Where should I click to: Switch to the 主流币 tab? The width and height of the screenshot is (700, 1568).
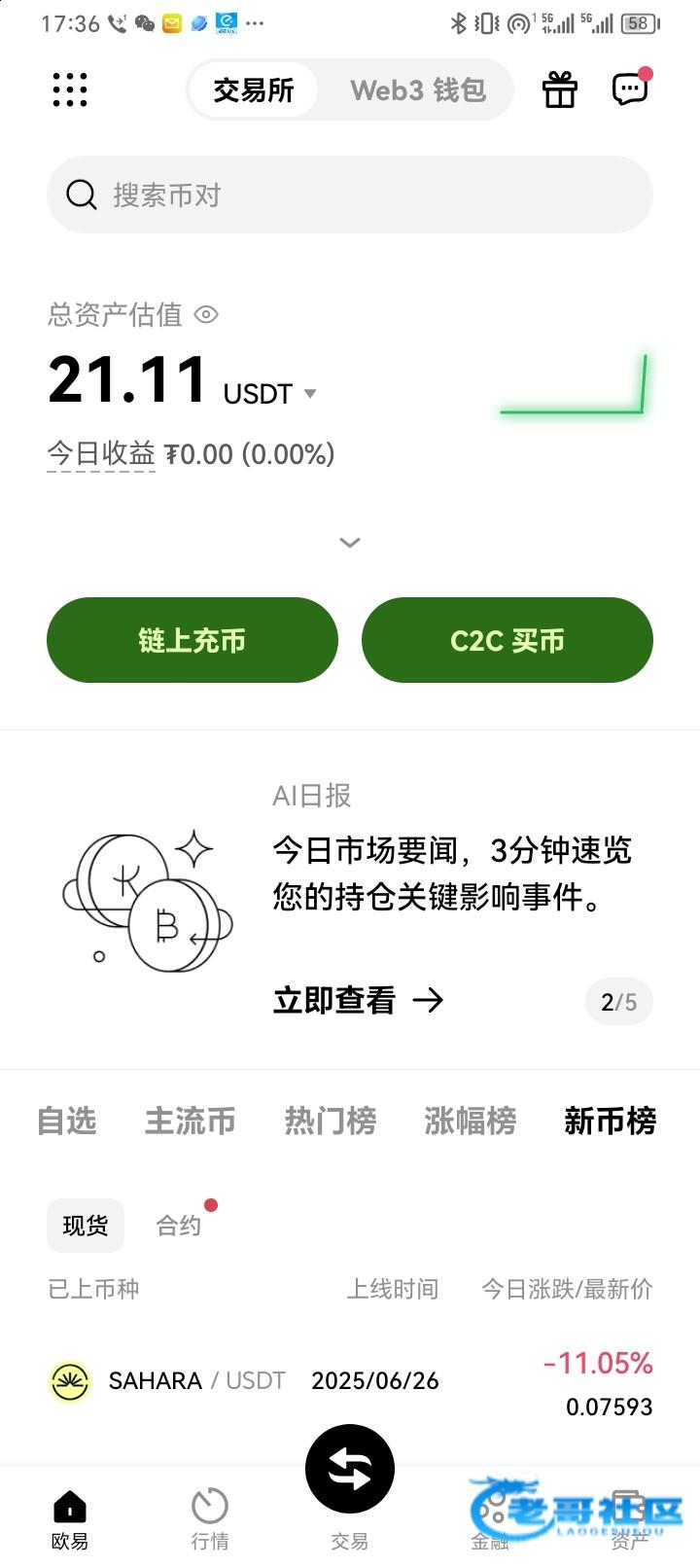tap(191, 1121)
